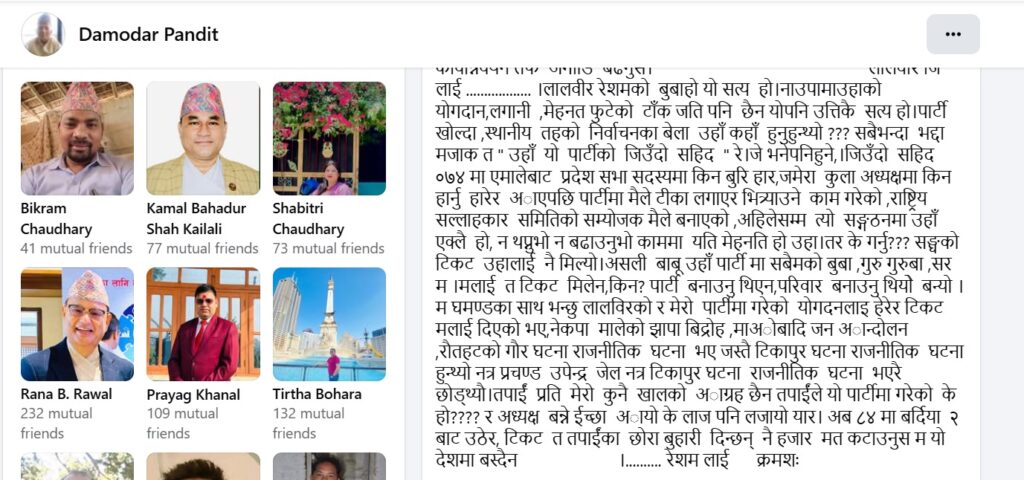View Kamal Bahadur Shah Kailali's profile
The image size is (1024, 480).
coord(203,138)
